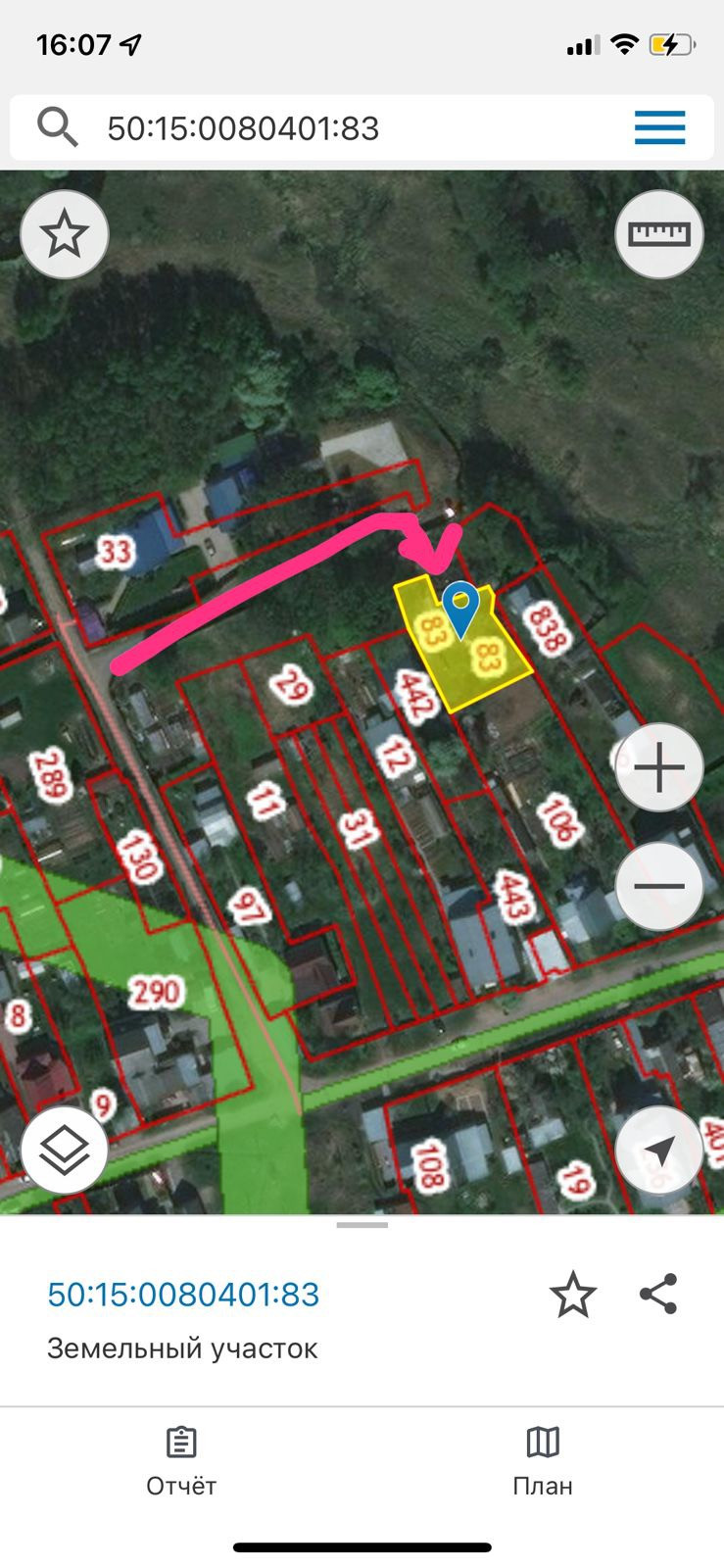Activate the ruler measurement tool
The width and height of the screenshot is (724, 1568).
coord(659,234)
